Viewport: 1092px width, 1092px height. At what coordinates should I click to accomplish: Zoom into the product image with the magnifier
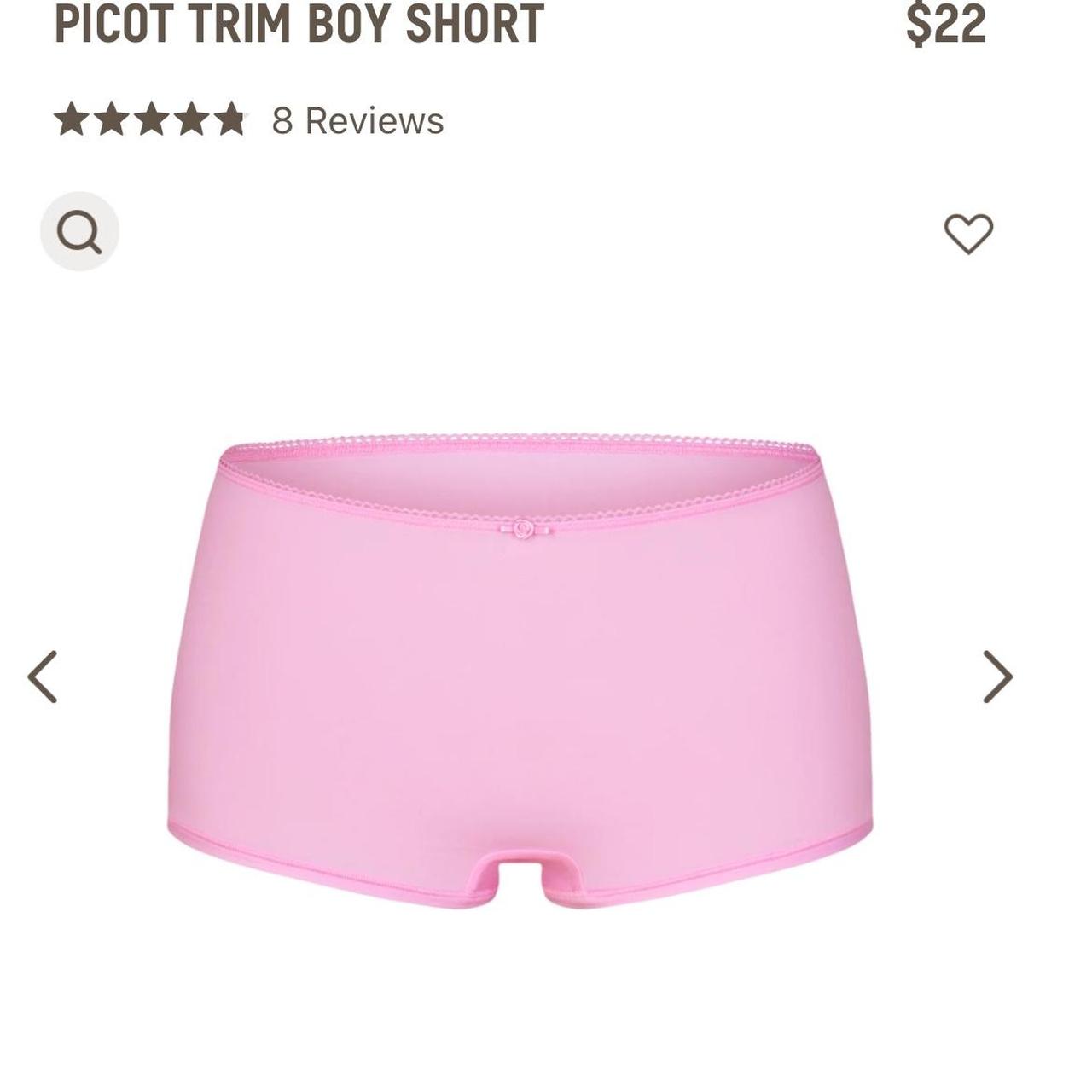[x=79, y=232]
